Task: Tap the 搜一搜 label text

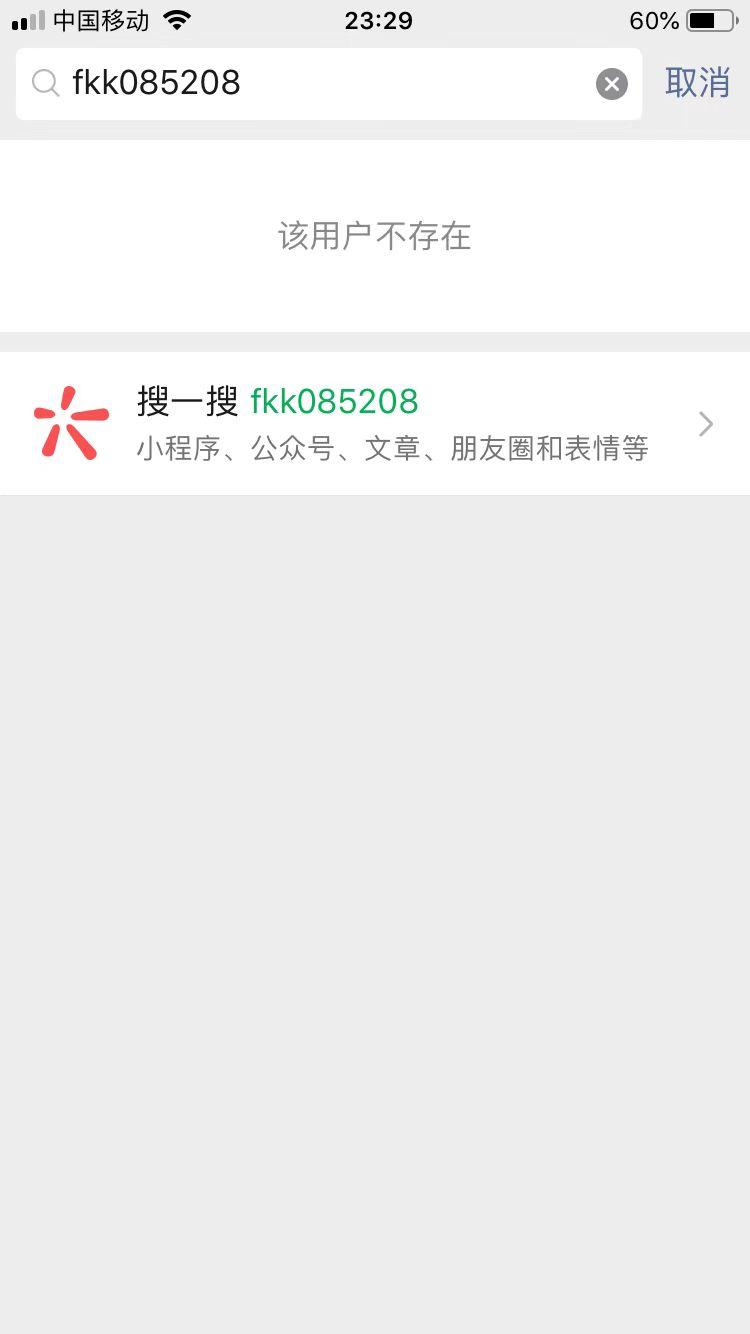Action: pos(186,401)
